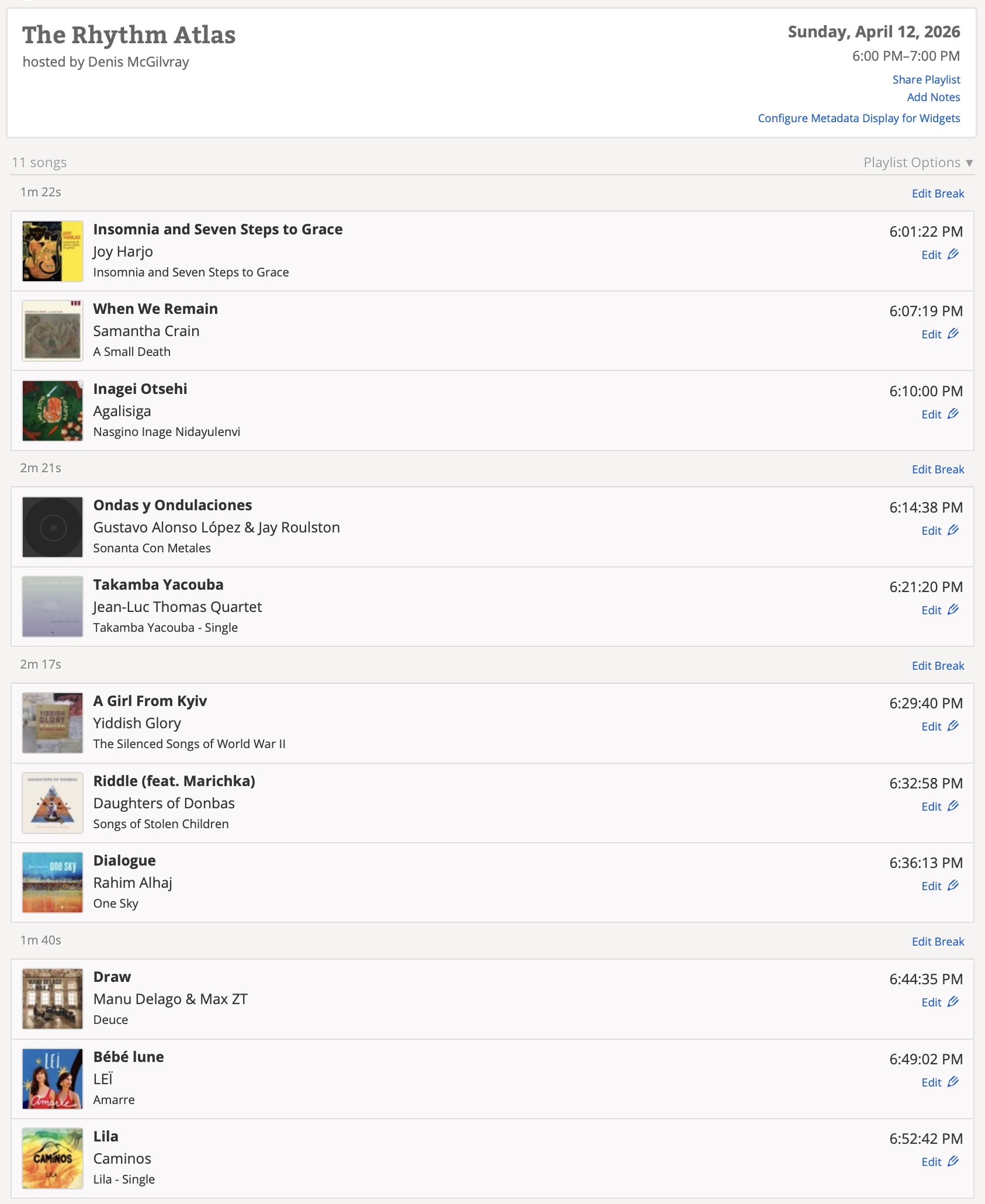Edit the Lila track by Caminos
Image resolution: width=985 pixels, height=1204 pixels.
(940, 1162)
